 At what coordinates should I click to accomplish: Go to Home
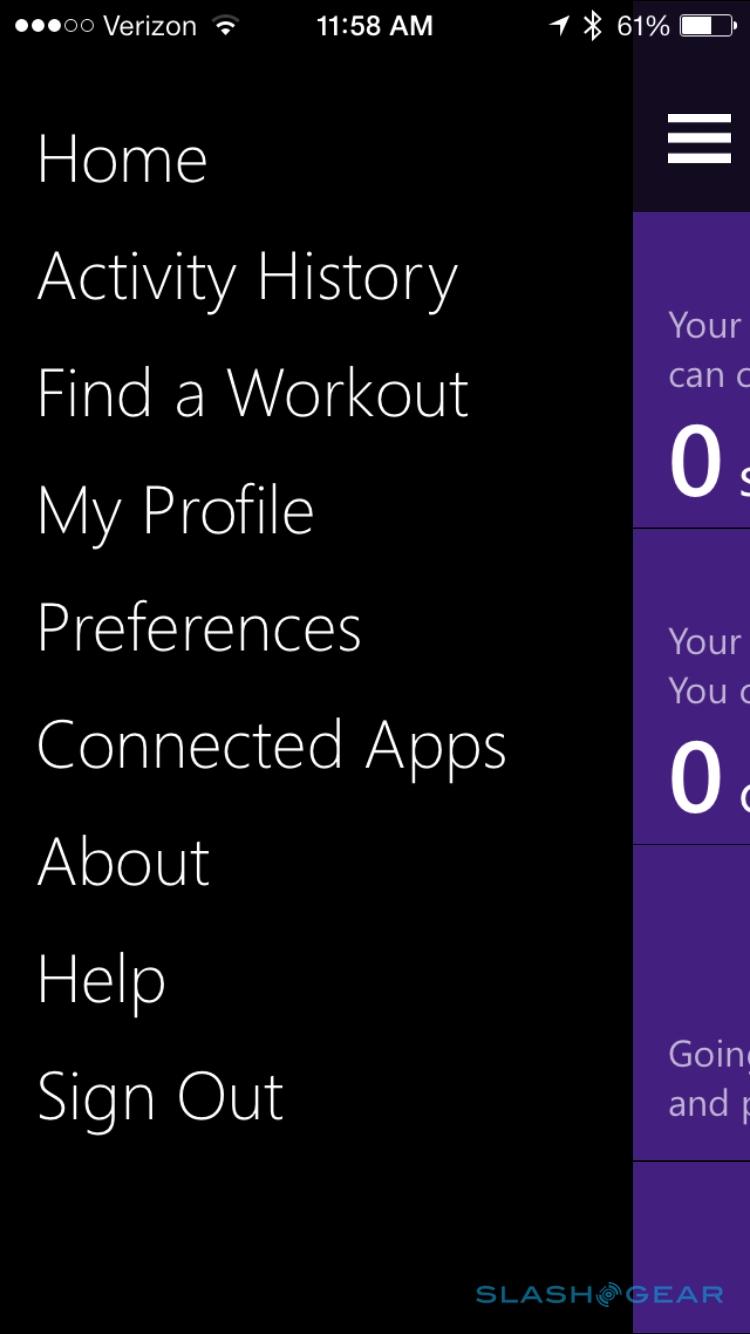(x=122, y=160)
